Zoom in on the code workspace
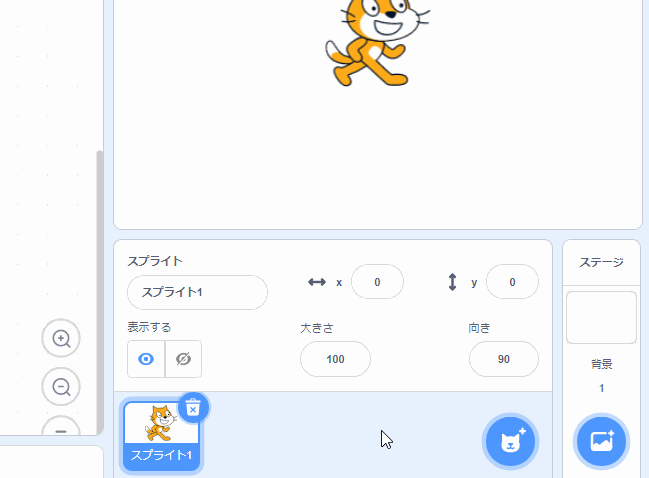Screen dimensions: 649x478 pos(61,339)
